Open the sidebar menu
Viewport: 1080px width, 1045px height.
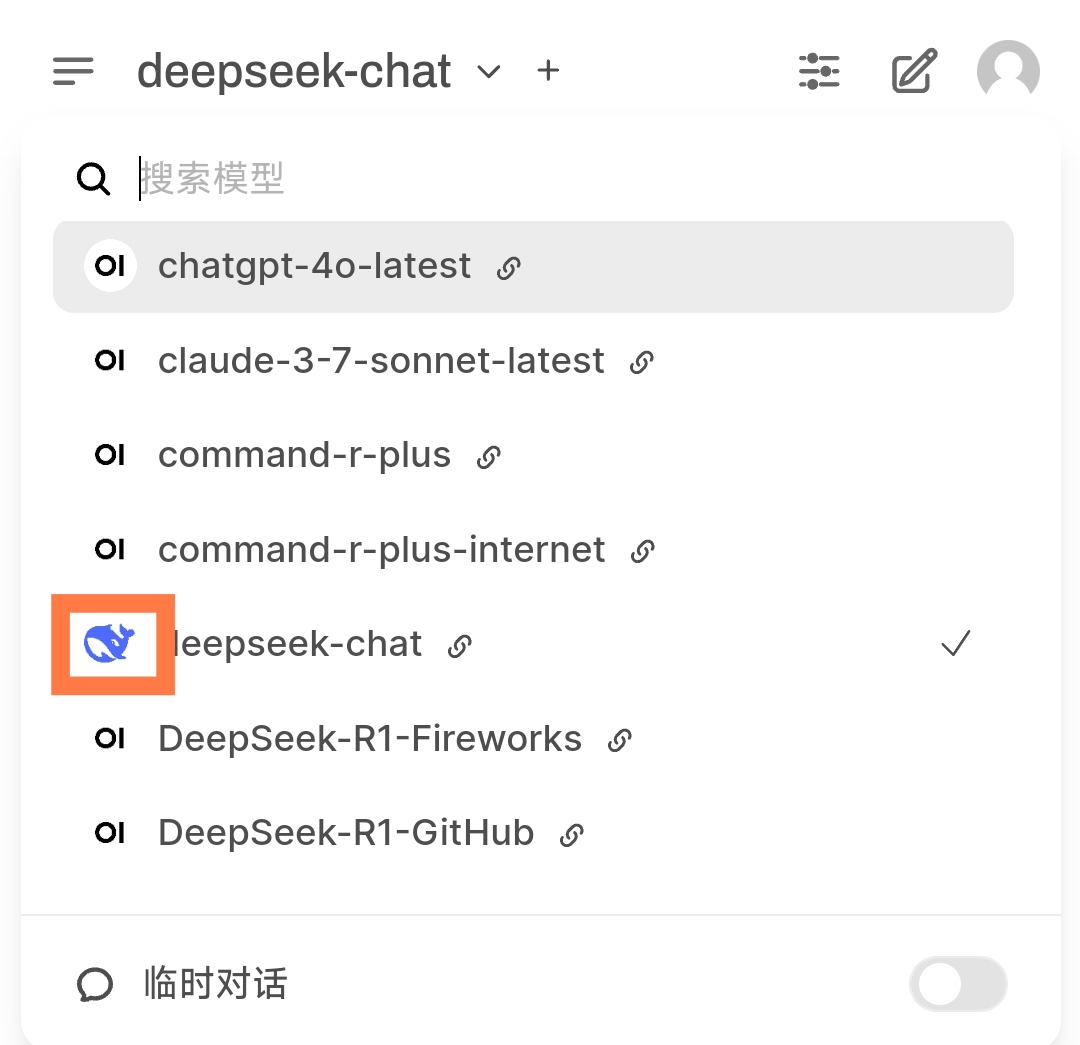pos(73,71)
